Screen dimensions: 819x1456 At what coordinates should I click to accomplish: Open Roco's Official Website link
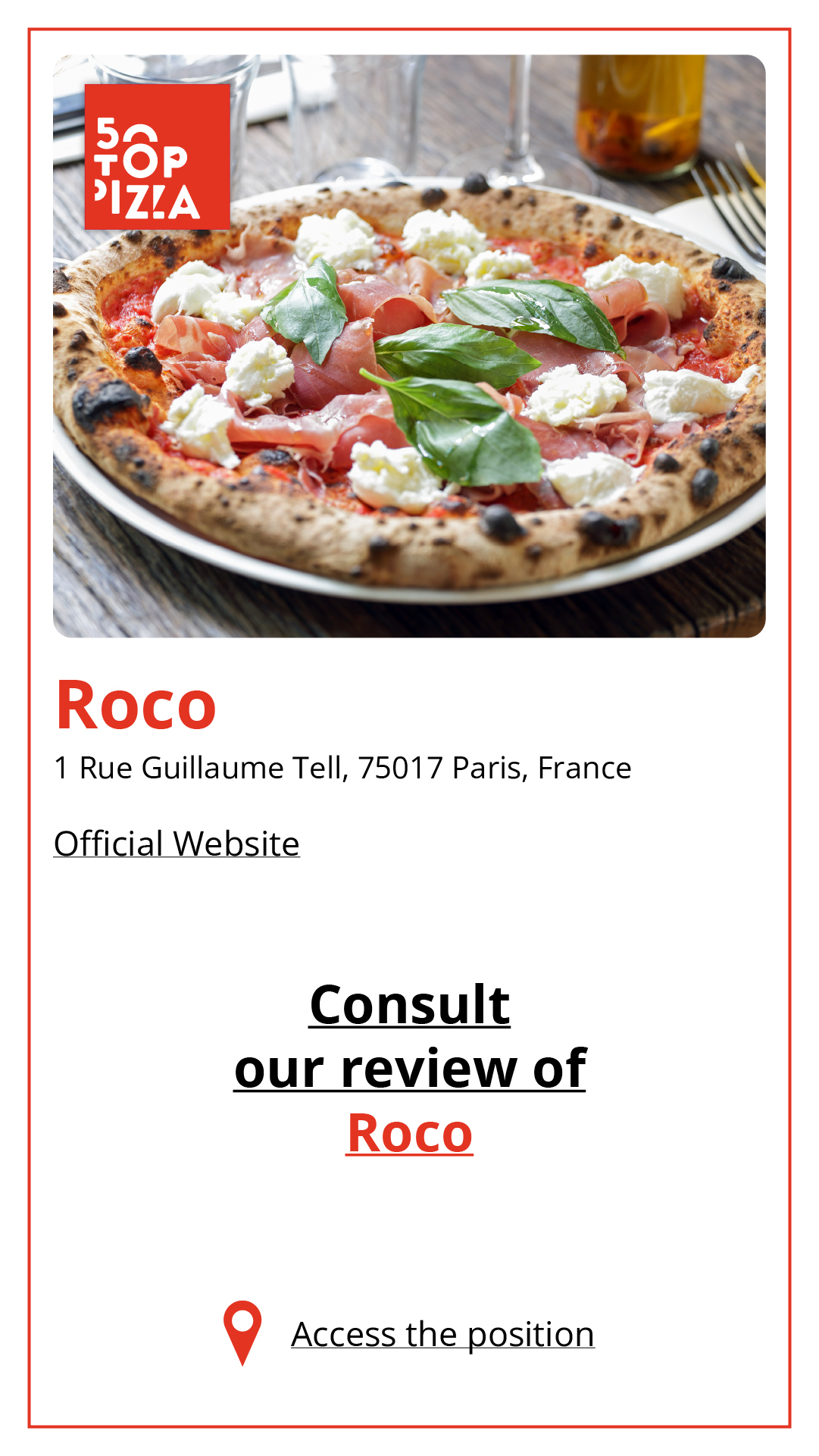point(177,844)
